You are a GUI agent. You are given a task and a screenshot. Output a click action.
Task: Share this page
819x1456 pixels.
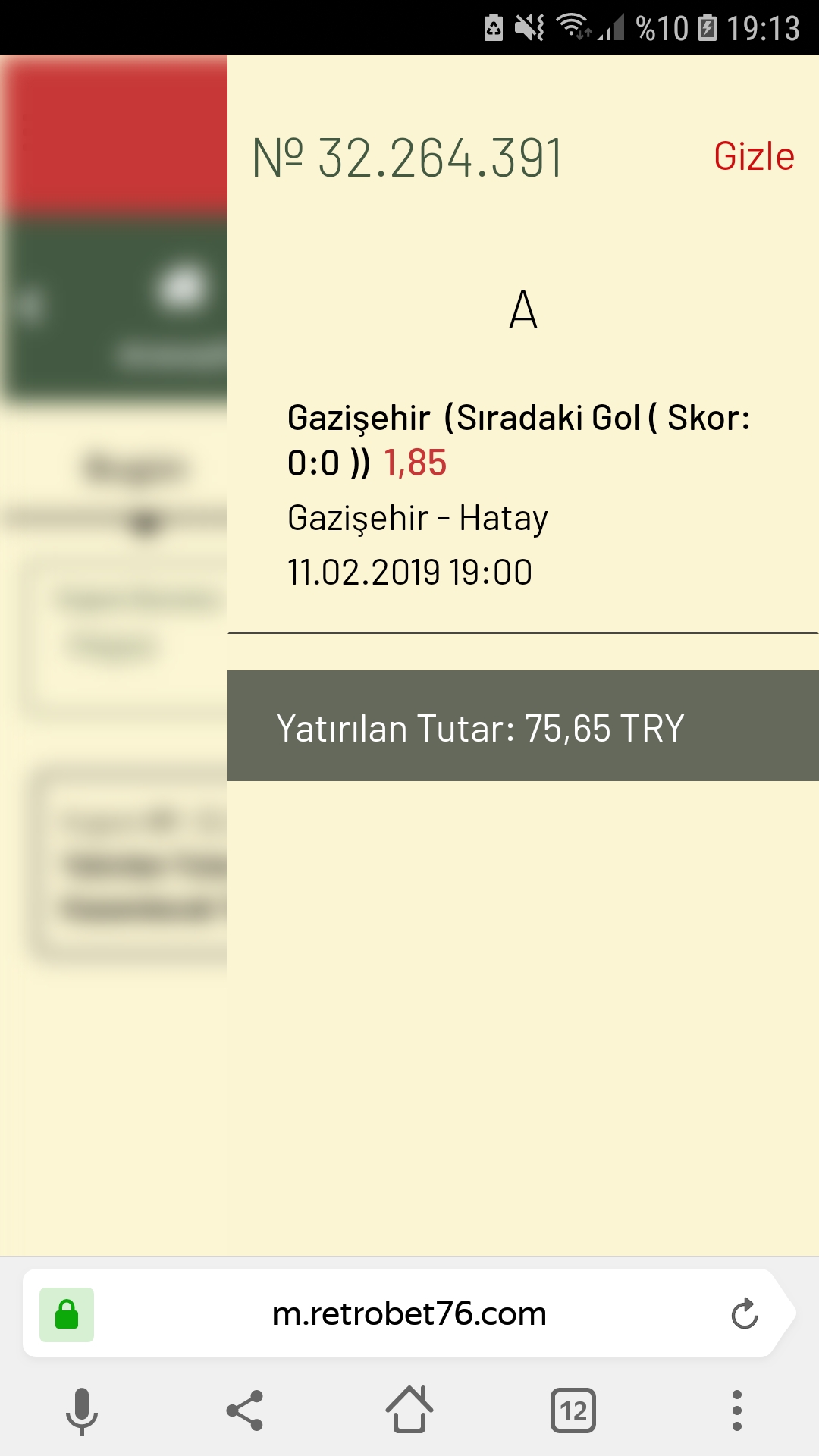[x=245, y=1410]
